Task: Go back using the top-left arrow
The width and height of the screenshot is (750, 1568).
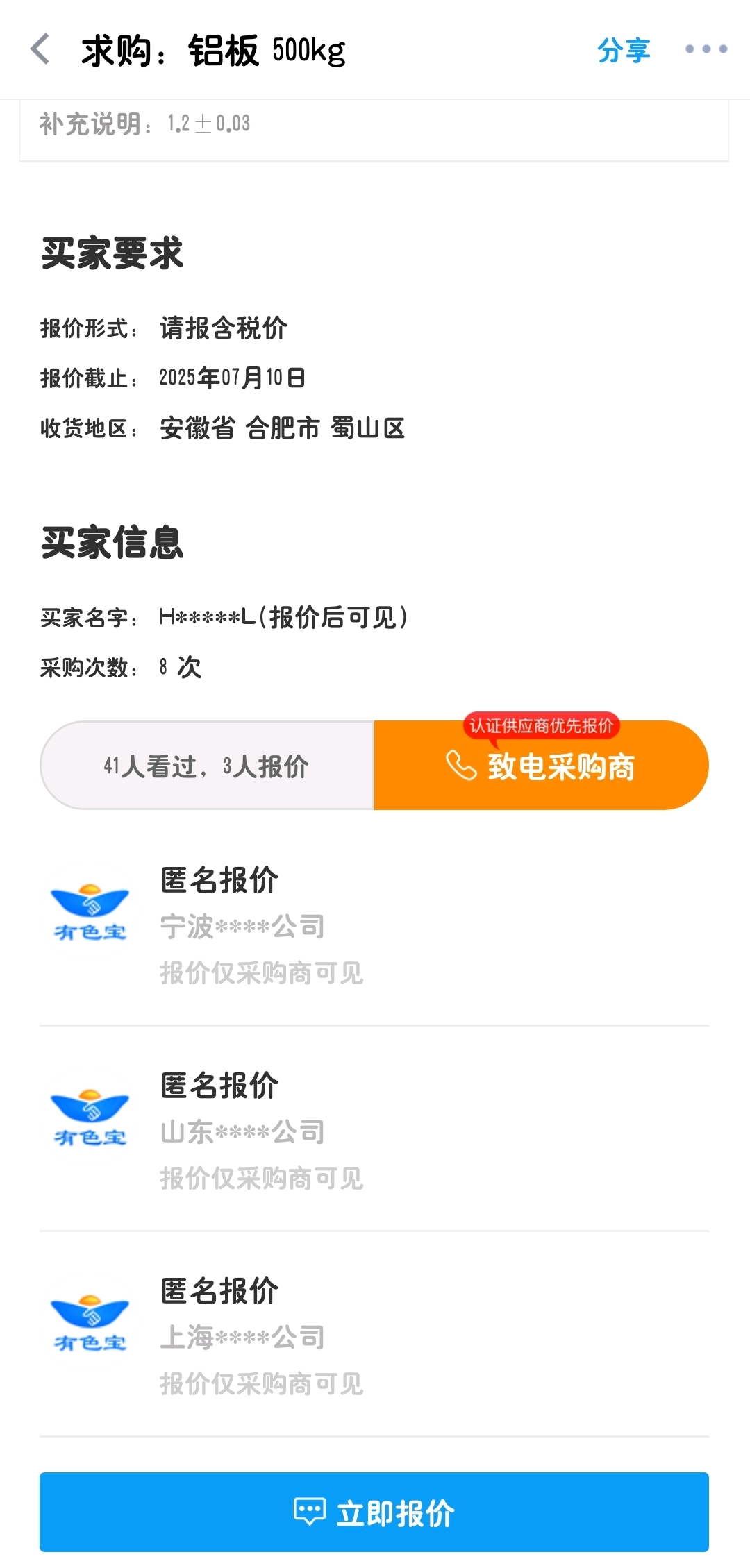Action: tap(40, 49)
